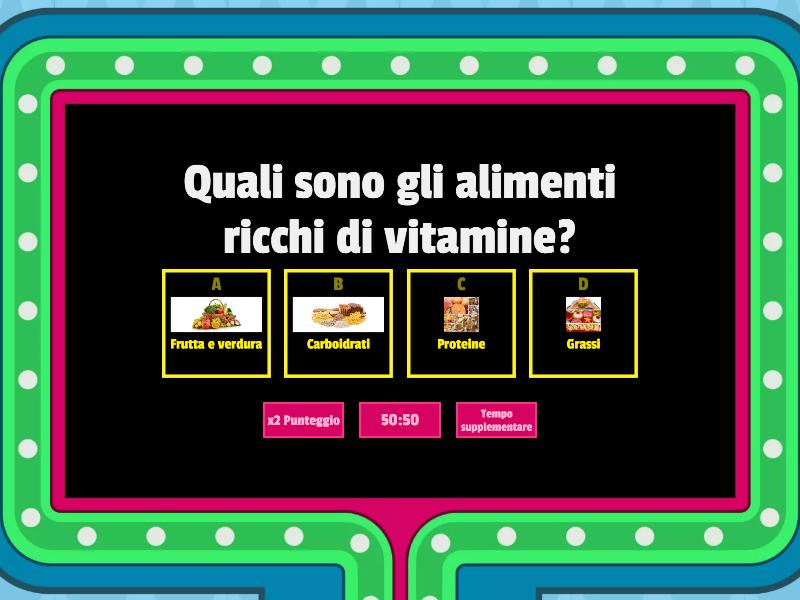
Task: Use the 50:50 lifeline
Action: (399, 420)
